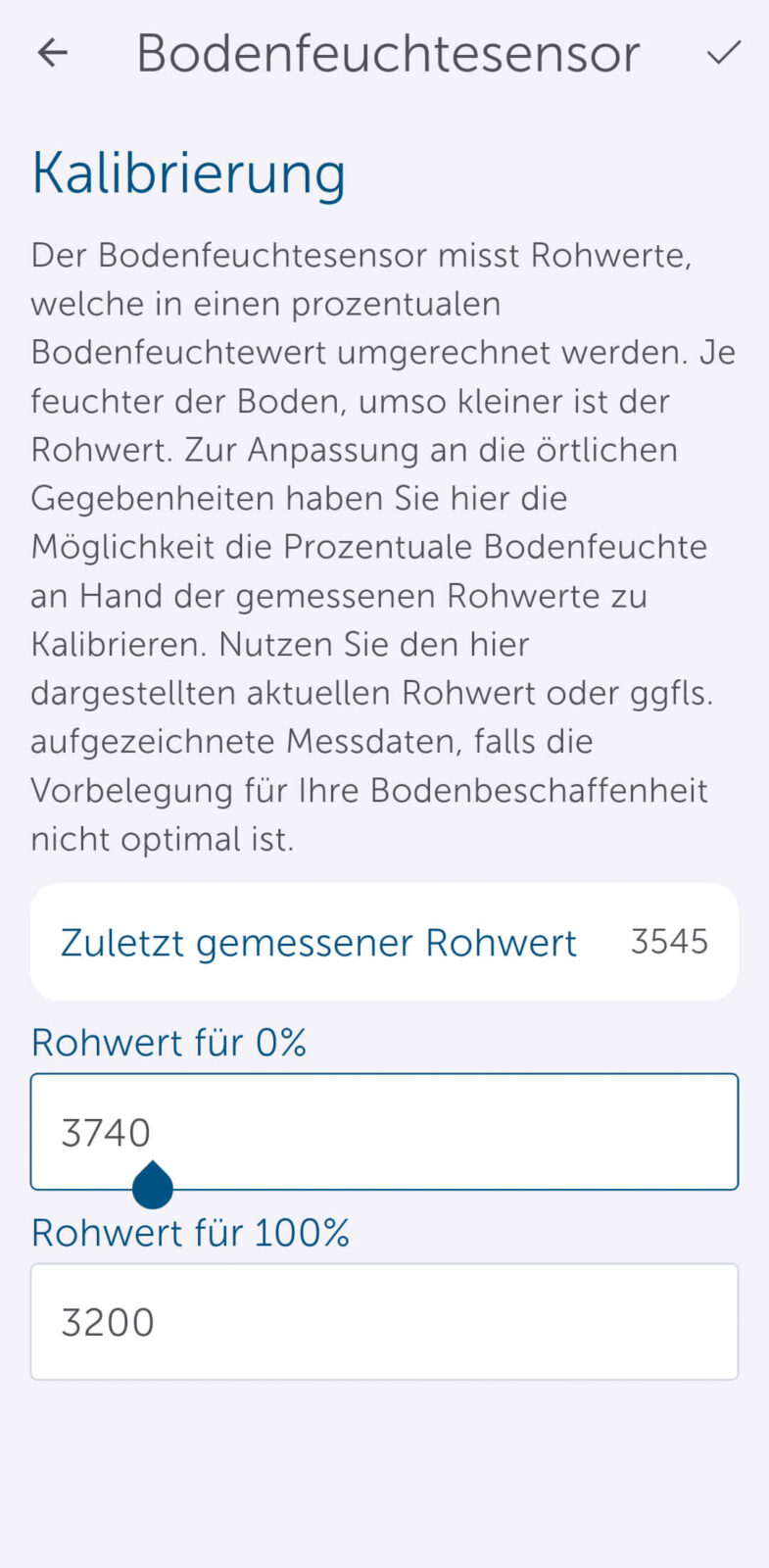Screen dimensions: 769x1568
Task: Tap the Rohwert für 0% label
Action: point(168,1042)
